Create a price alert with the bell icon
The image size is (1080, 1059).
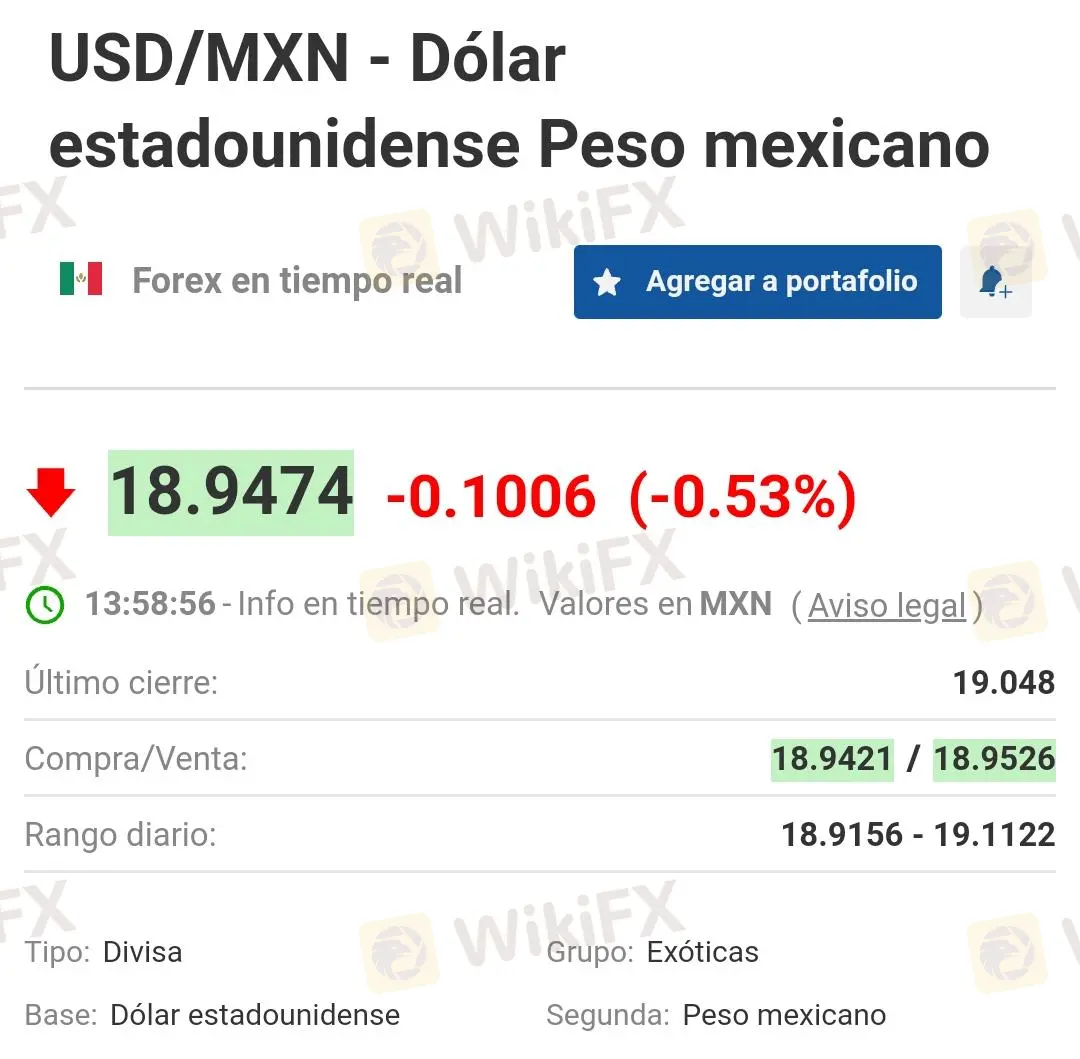(995, 282)
